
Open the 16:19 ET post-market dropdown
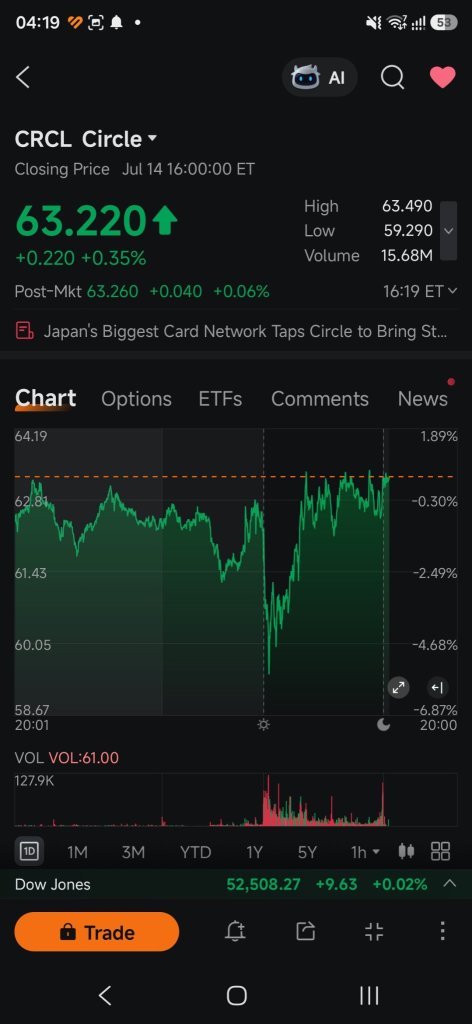click(x=420, y=291)
